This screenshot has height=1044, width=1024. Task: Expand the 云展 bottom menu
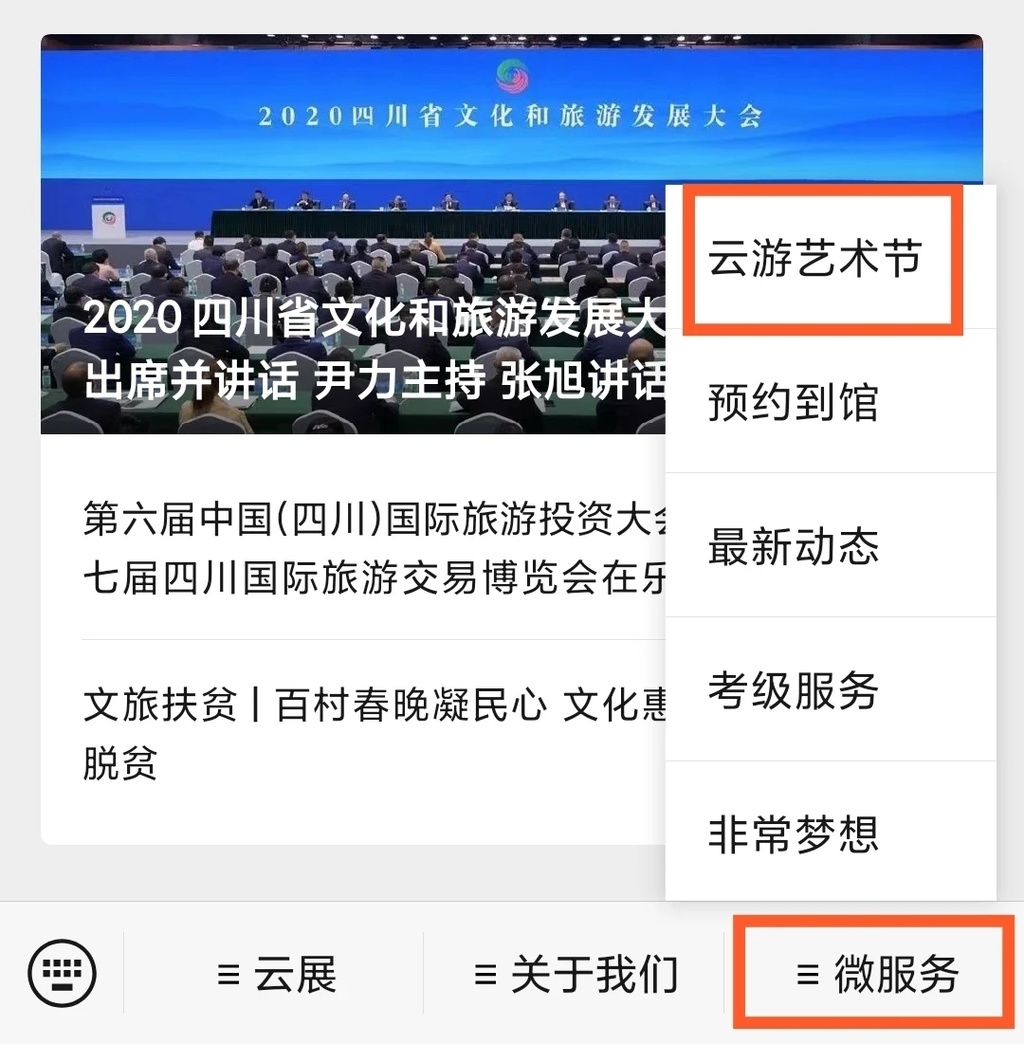coord(275,975)
